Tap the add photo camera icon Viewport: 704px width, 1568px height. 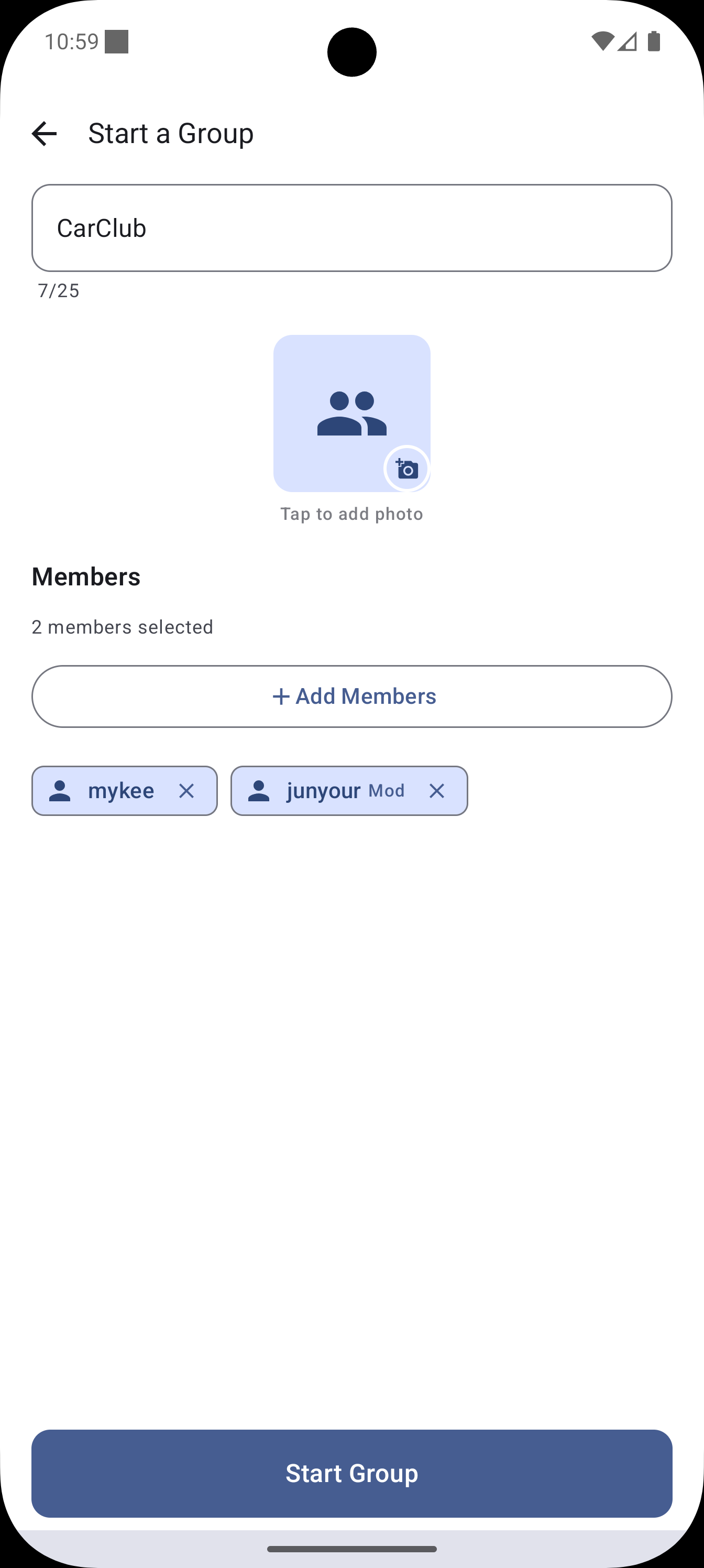pos(407,469)
